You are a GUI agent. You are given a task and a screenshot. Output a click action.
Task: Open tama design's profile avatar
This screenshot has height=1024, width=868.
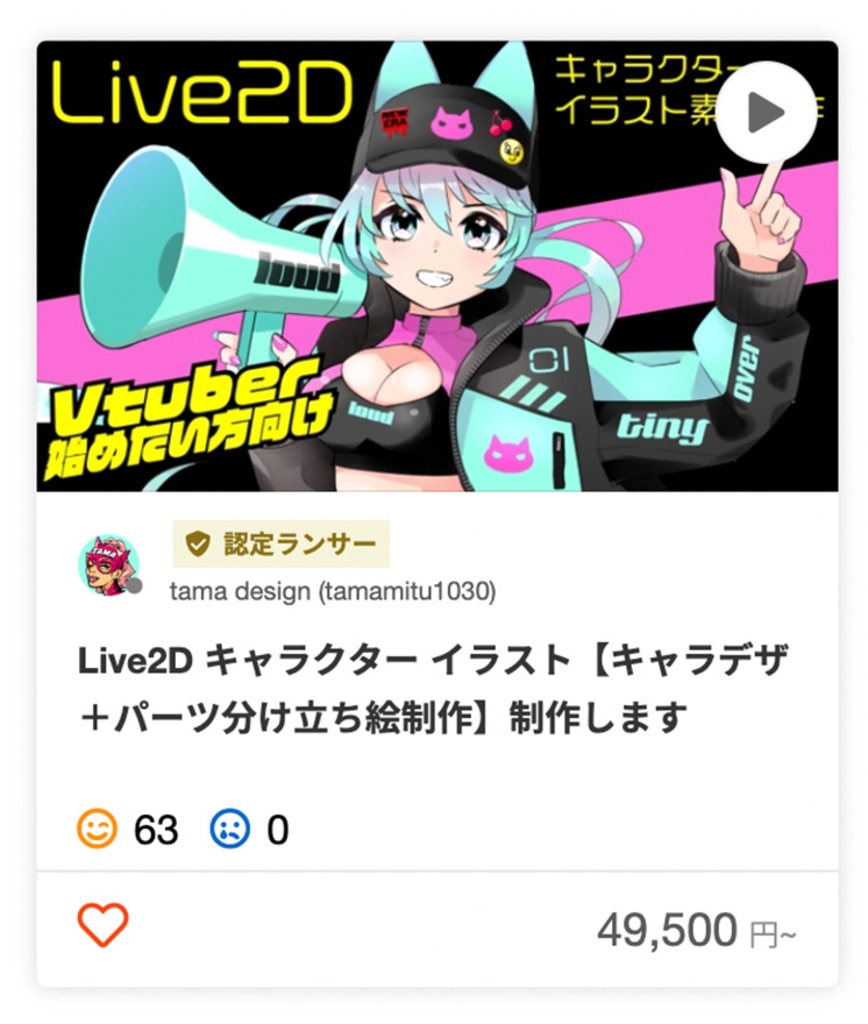[x=108, y=565]
